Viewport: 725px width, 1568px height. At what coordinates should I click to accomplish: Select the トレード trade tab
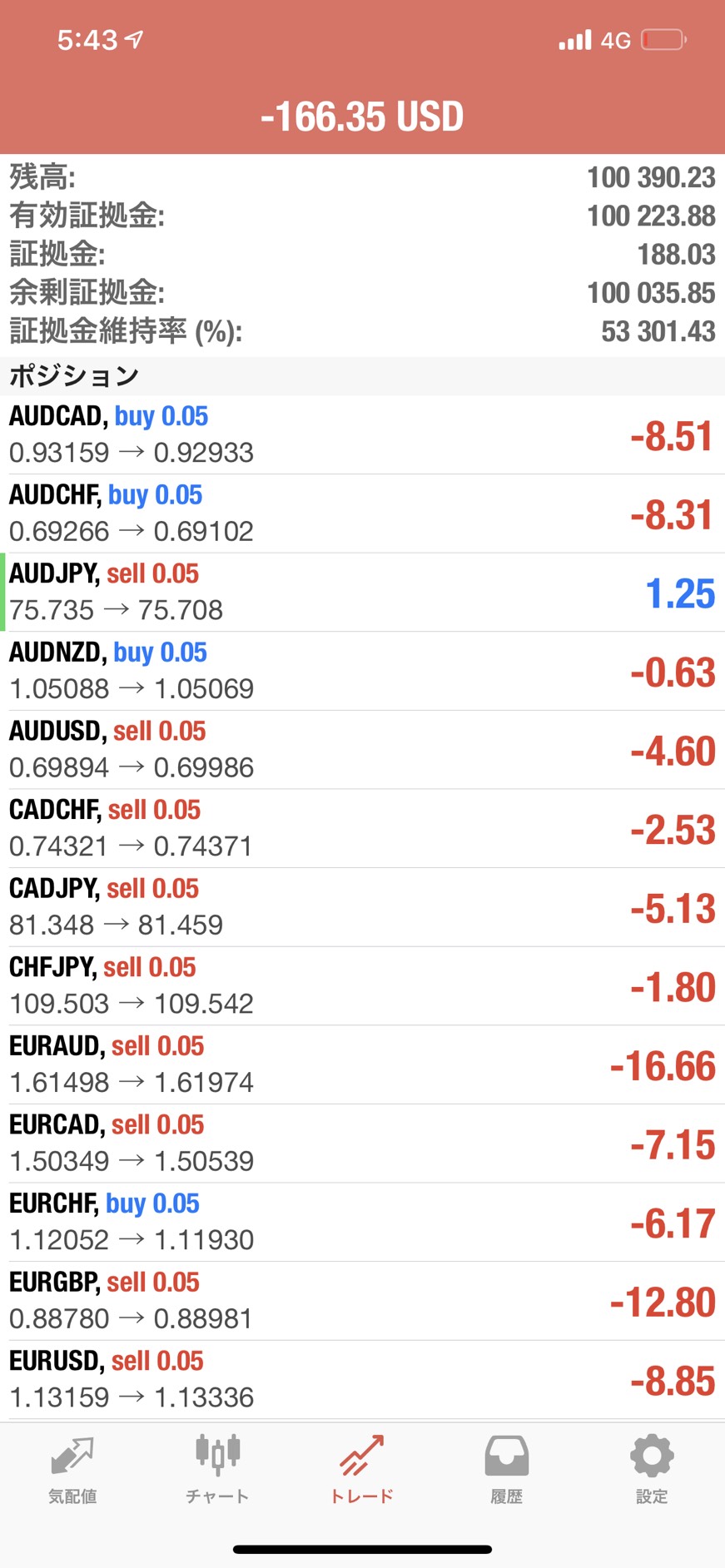[x=362, y=1470]
